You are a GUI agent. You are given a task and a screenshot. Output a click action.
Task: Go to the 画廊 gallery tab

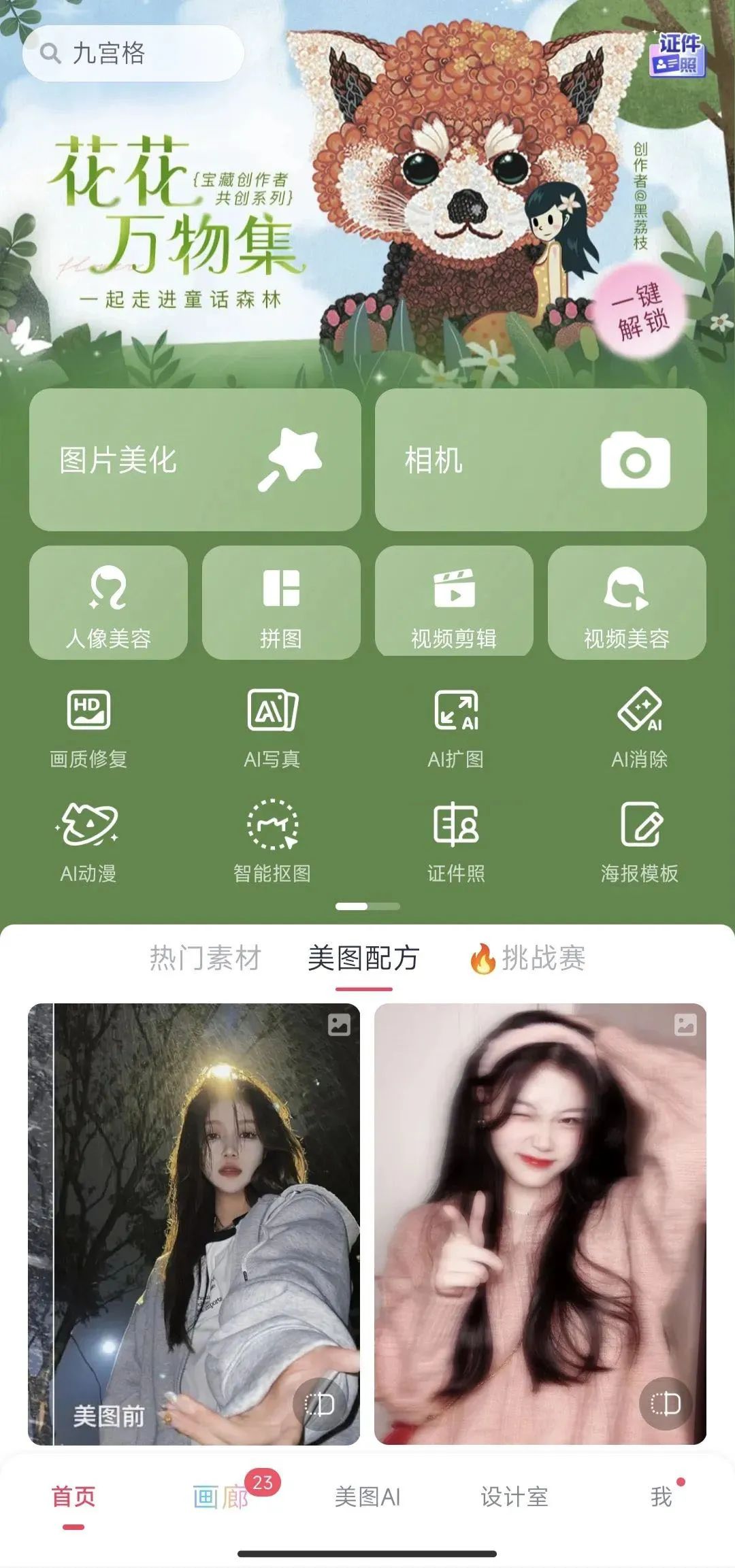[x=220, y=1496]
